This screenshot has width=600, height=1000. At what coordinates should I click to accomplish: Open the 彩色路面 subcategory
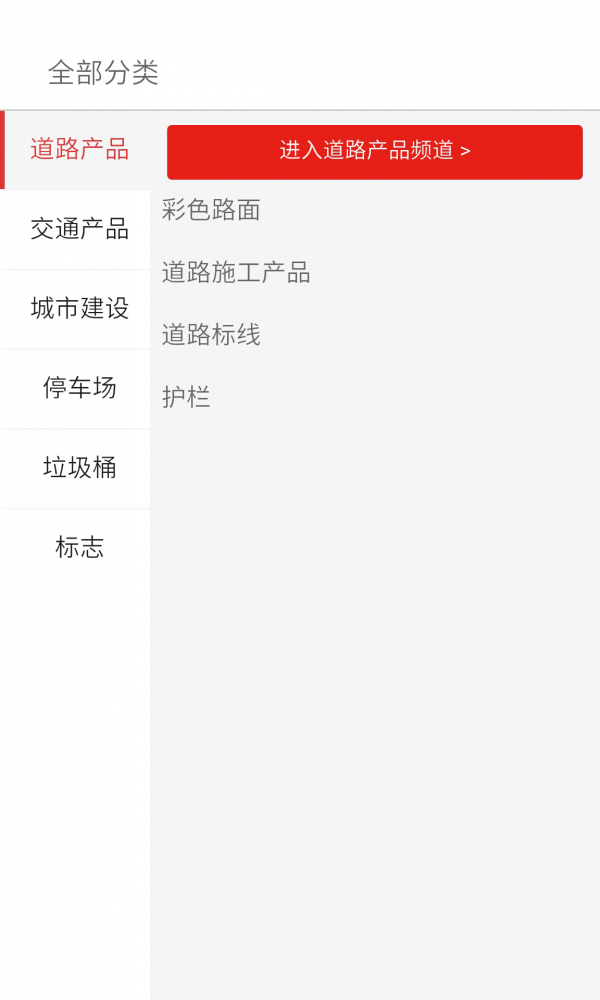(211, 210)
